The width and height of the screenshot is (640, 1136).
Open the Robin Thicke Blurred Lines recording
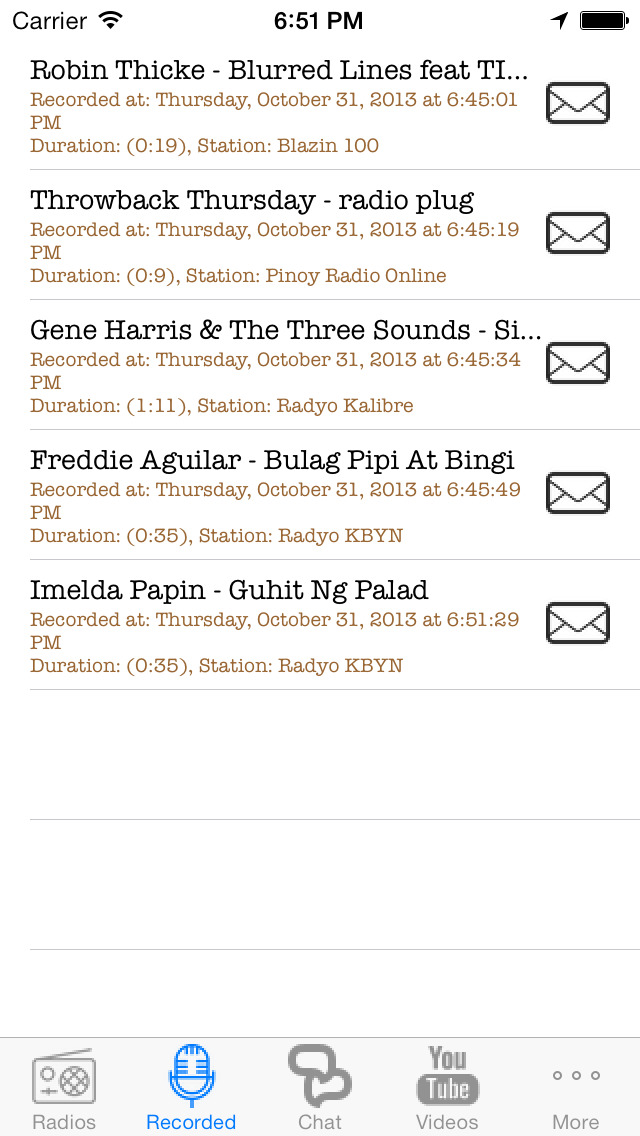coord(278,106)
